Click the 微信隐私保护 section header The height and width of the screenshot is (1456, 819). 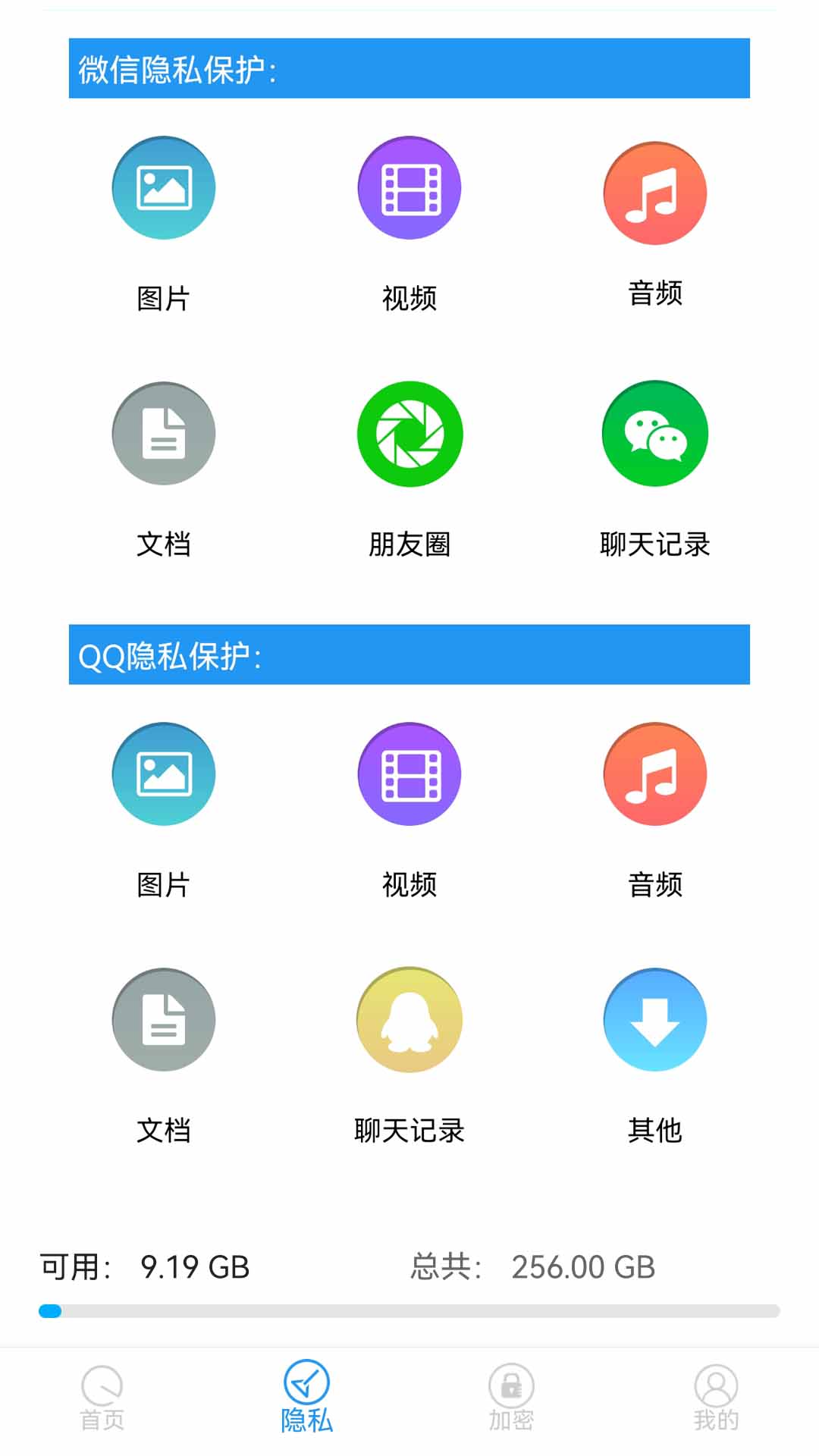coord(409,68)
